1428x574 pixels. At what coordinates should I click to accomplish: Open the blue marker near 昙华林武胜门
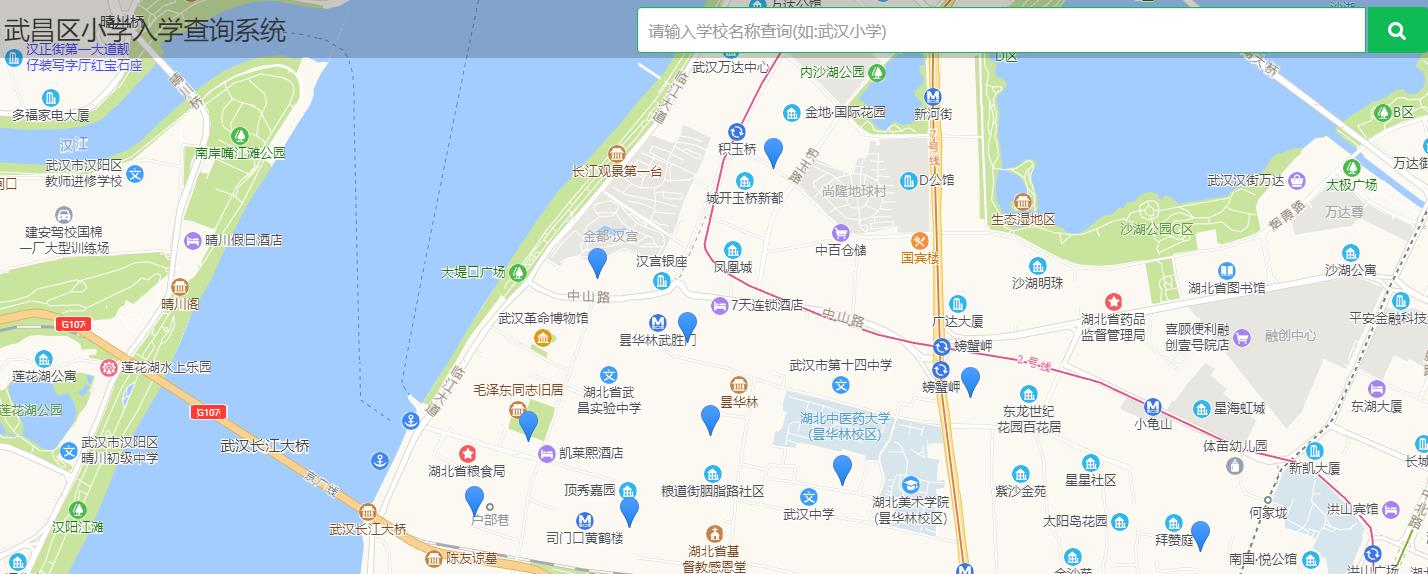coord(687,325)
